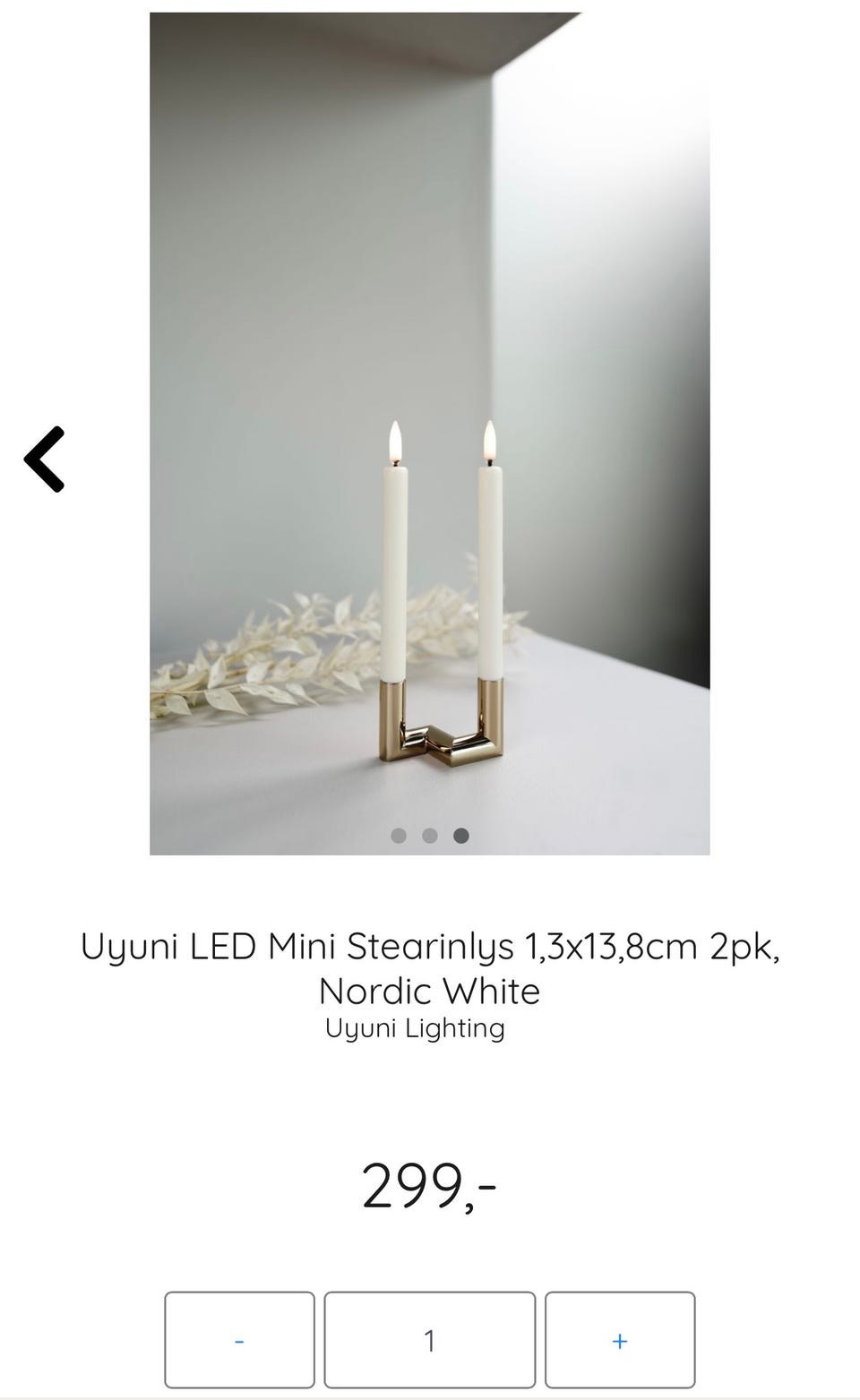Jump to the first image dot
This screenshot has width=860, height=1400.
pyautogui.click(x=399, y=836)
